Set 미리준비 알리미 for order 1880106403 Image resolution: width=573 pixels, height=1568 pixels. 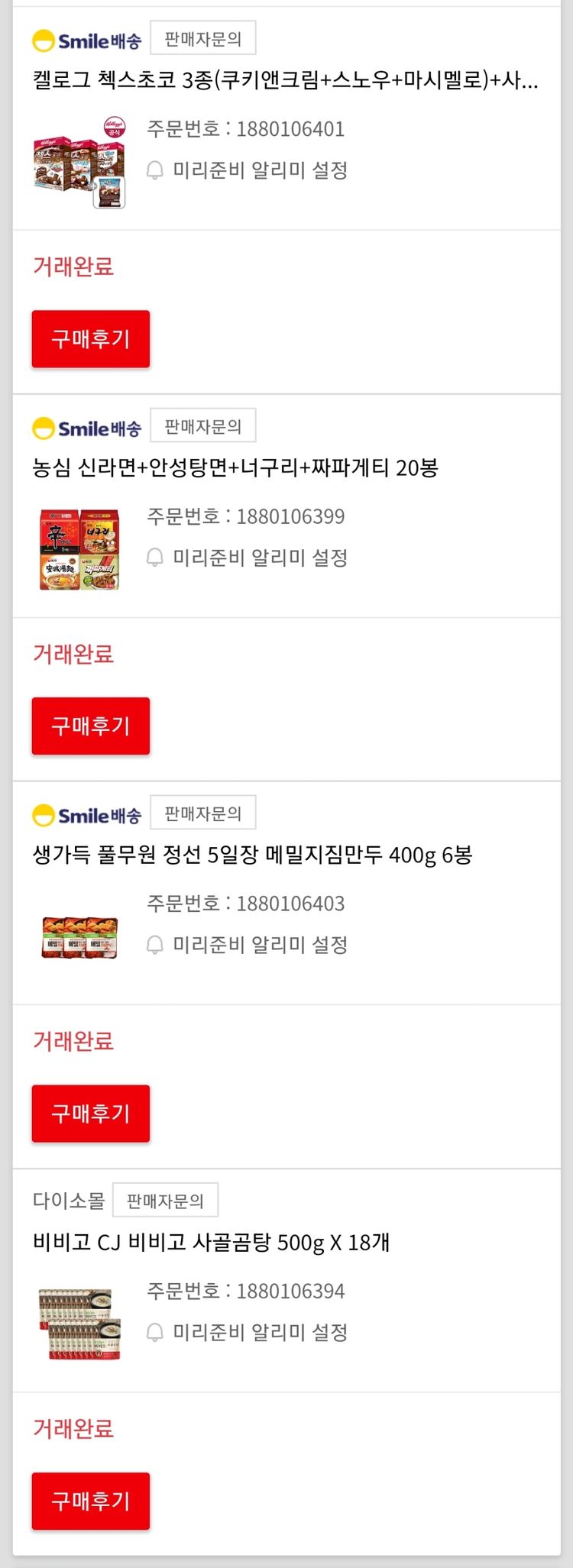[248, 945]
